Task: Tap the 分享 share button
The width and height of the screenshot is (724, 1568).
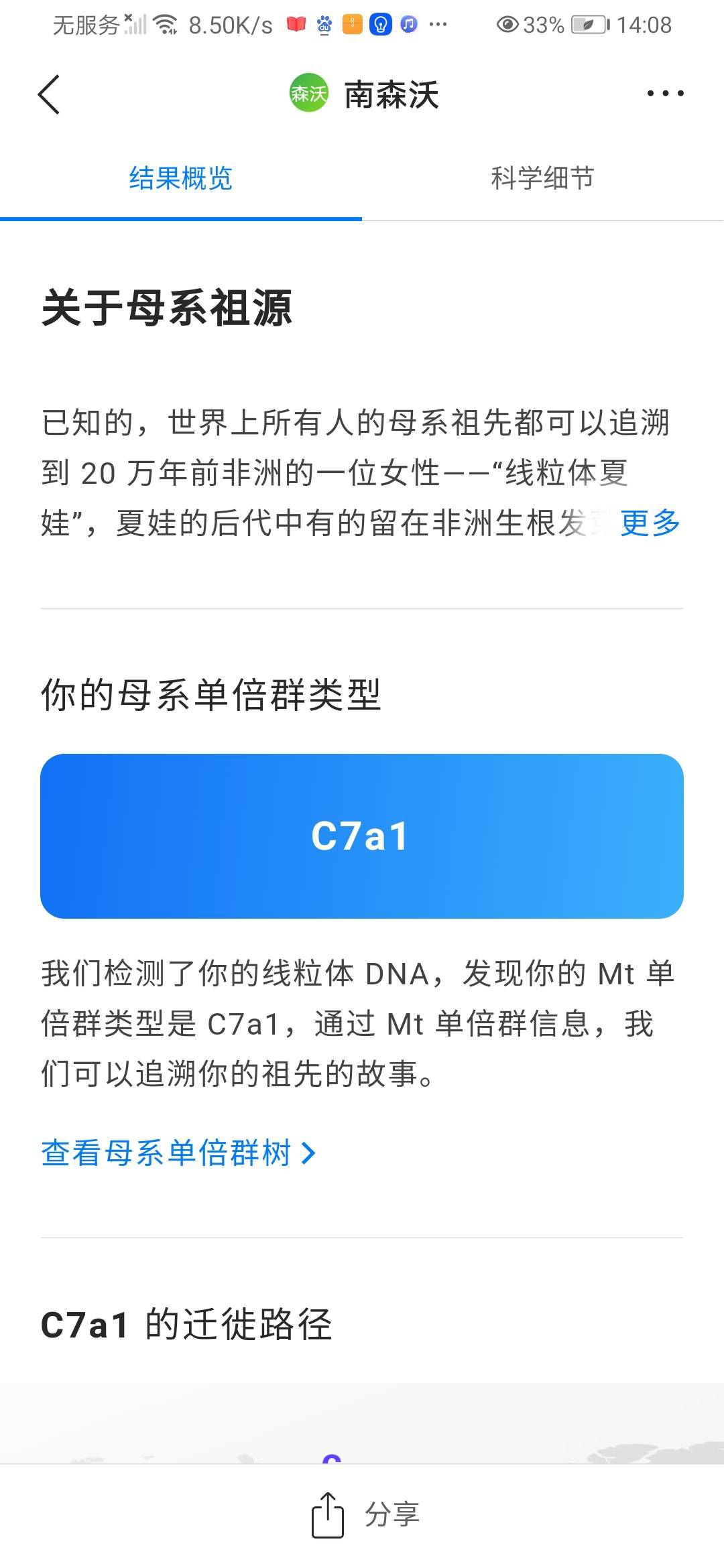Action: [365, 1515]
